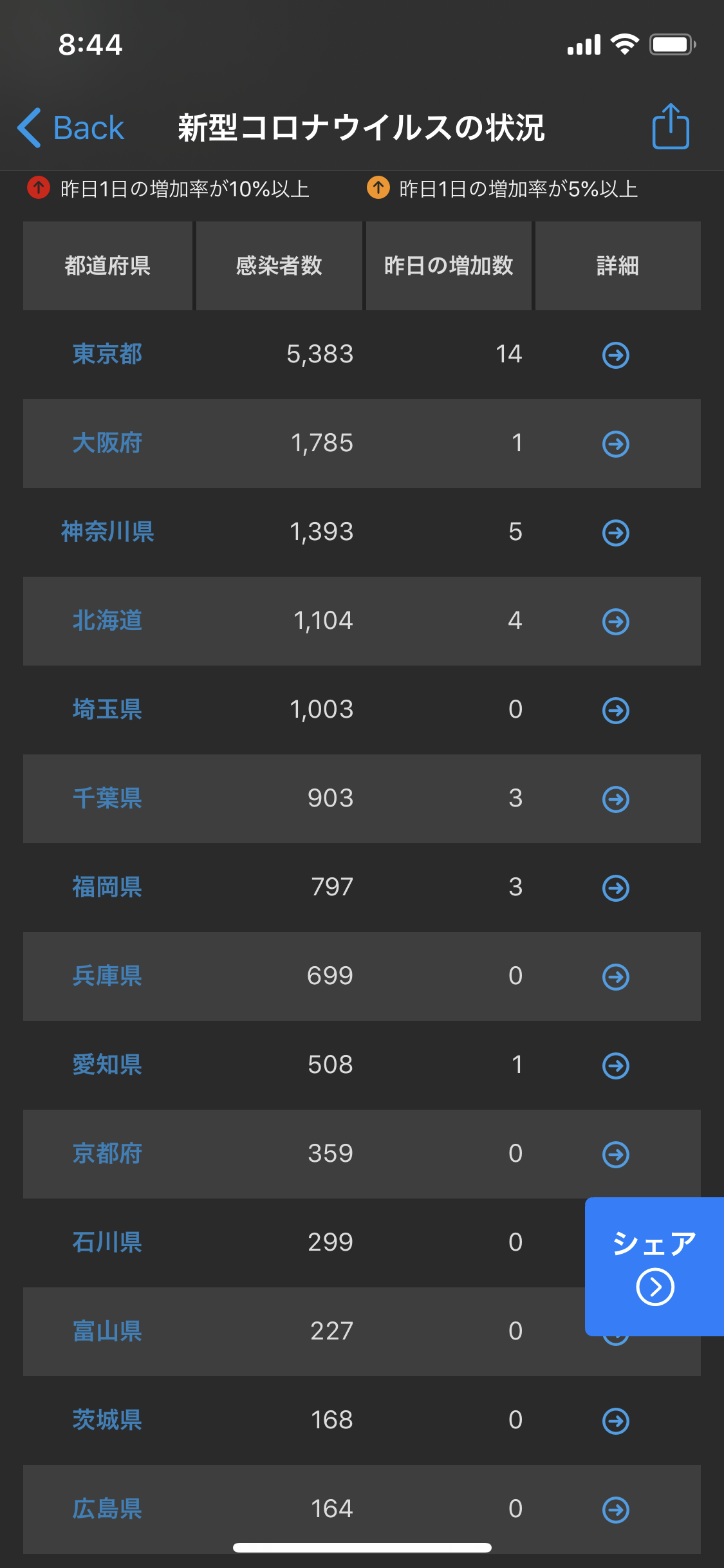Image resolution: width=724 pixels, height=1568 pixels.
Task: Open the share icon in the top bar
Action: tap(671, 126)
